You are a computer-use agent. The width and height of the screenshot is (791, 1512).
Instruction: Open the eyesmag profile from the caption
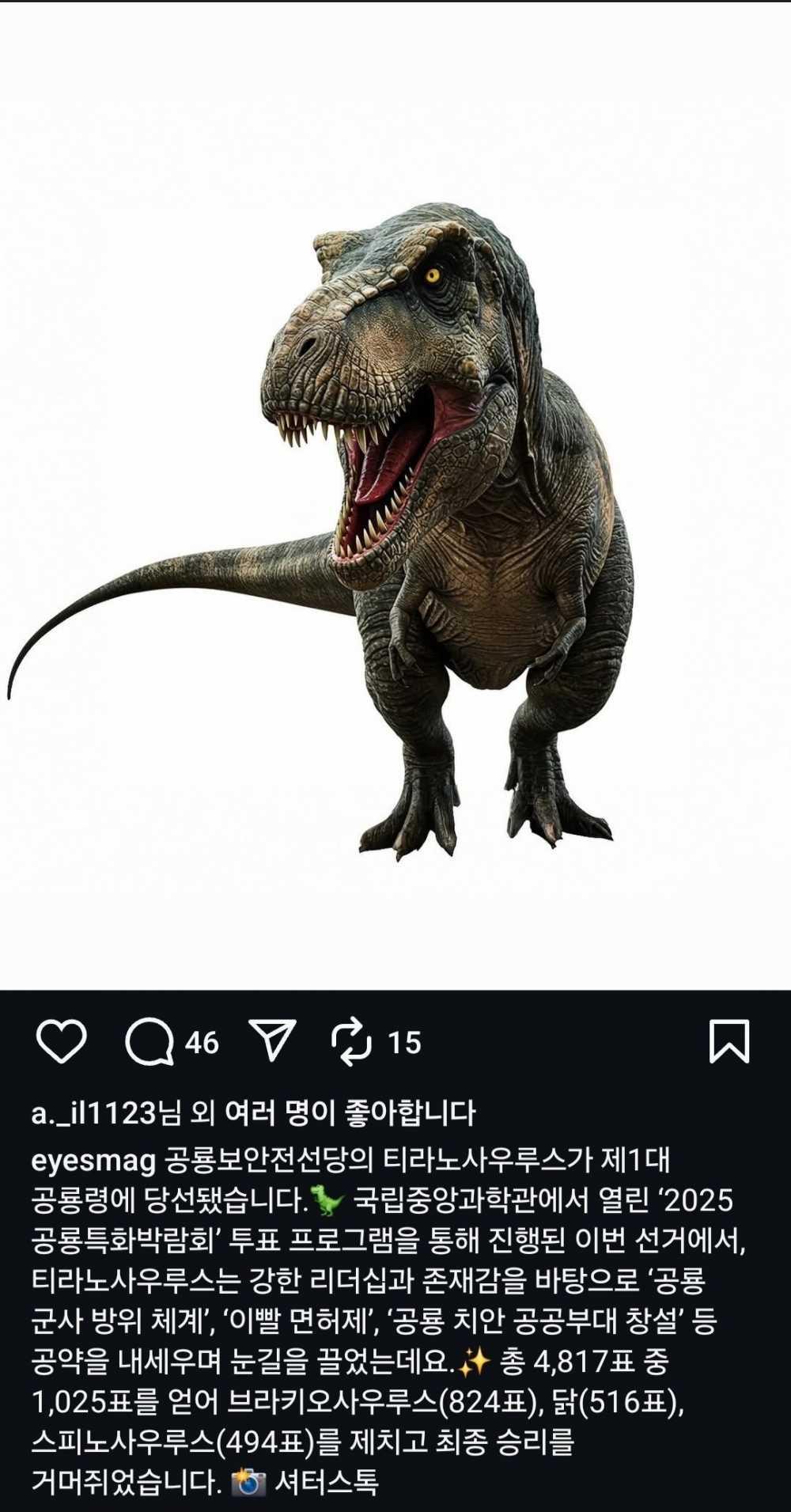(x=93, y=1161)
